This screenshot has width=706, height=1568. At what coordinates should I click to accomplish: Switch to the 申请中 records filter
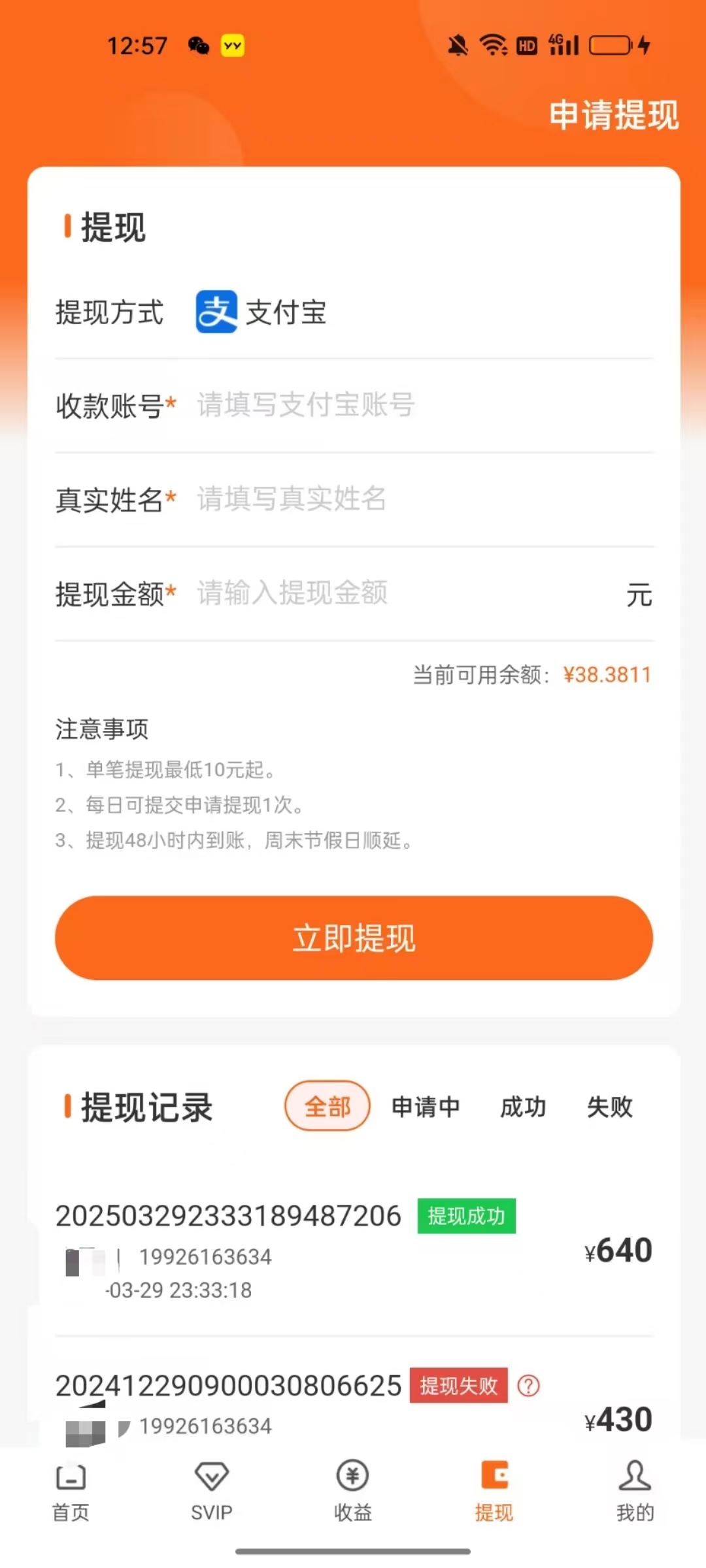tap(426, 1107)
